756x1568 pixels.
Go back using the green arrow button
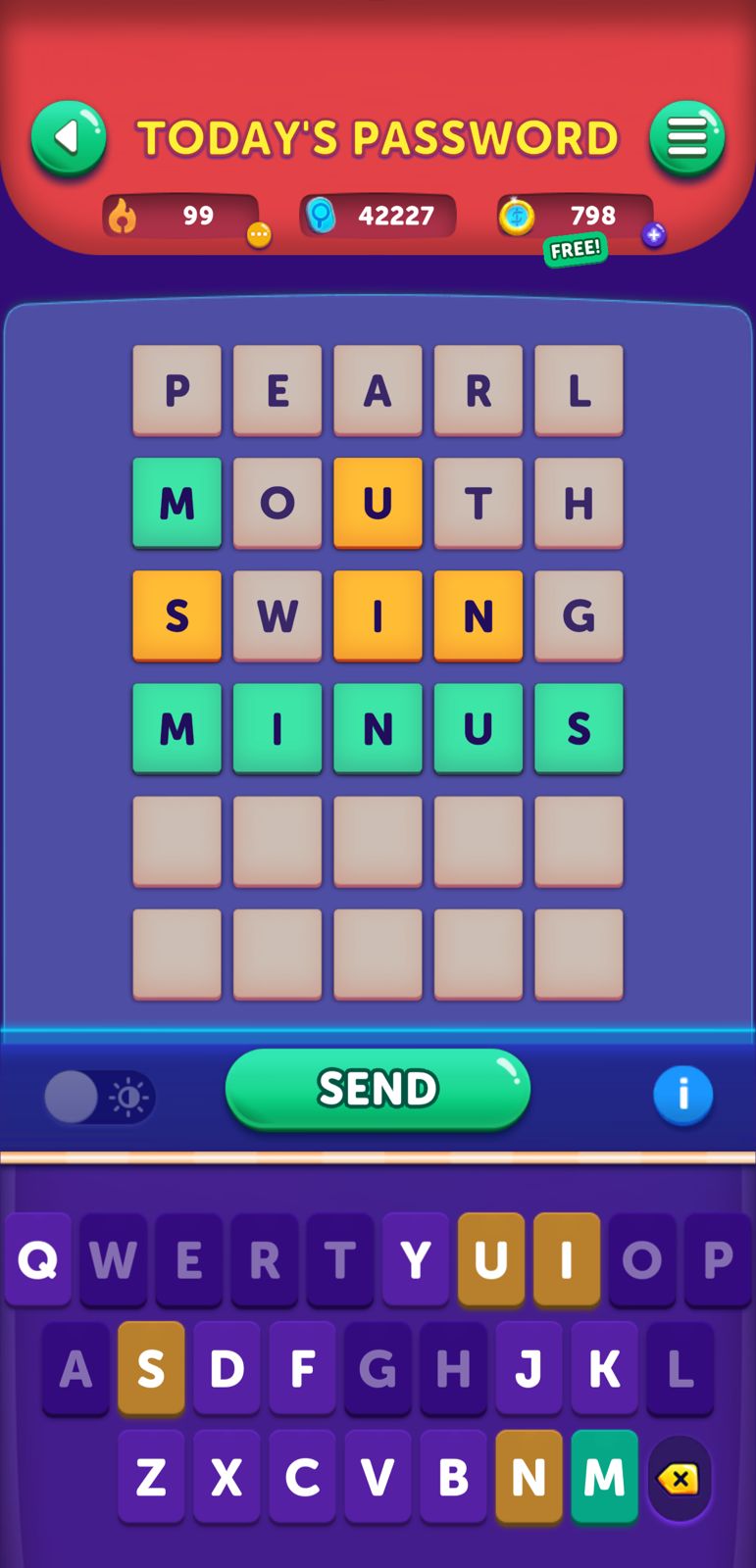(68, 138)
